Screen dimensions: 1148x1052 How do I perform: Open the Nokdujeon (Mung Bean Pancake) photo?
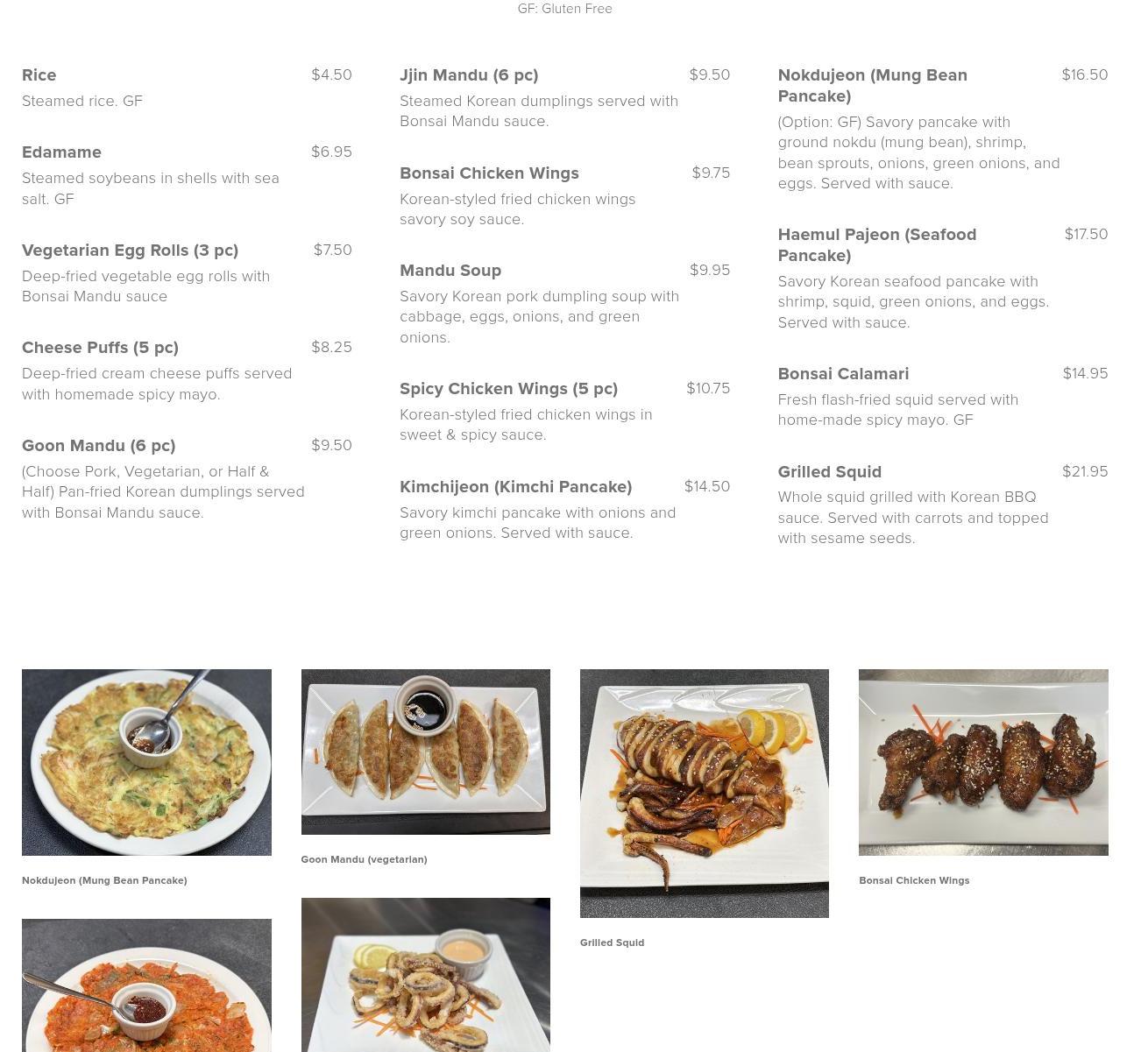click(146, 762)
